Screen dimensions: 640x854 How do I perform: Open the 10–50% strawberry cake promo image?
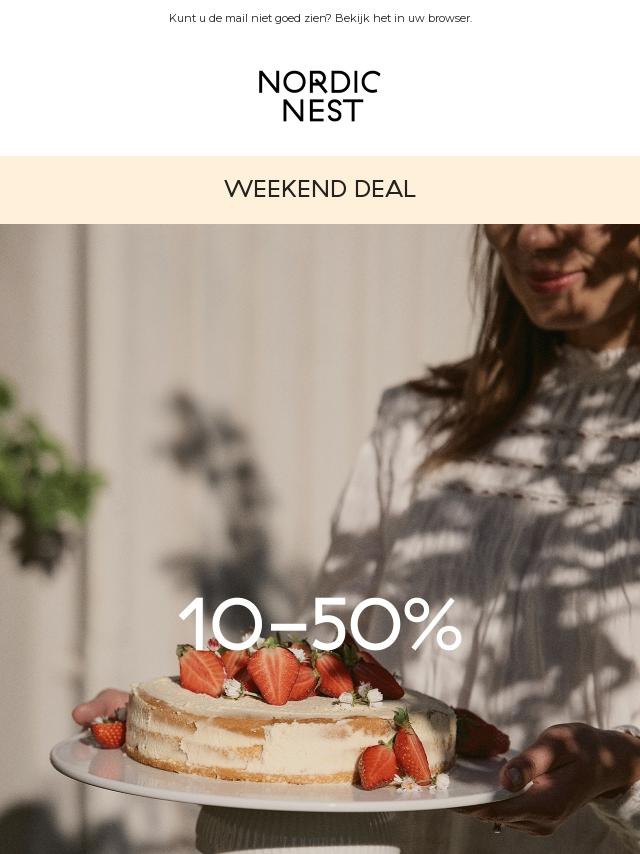click(320, 540)
